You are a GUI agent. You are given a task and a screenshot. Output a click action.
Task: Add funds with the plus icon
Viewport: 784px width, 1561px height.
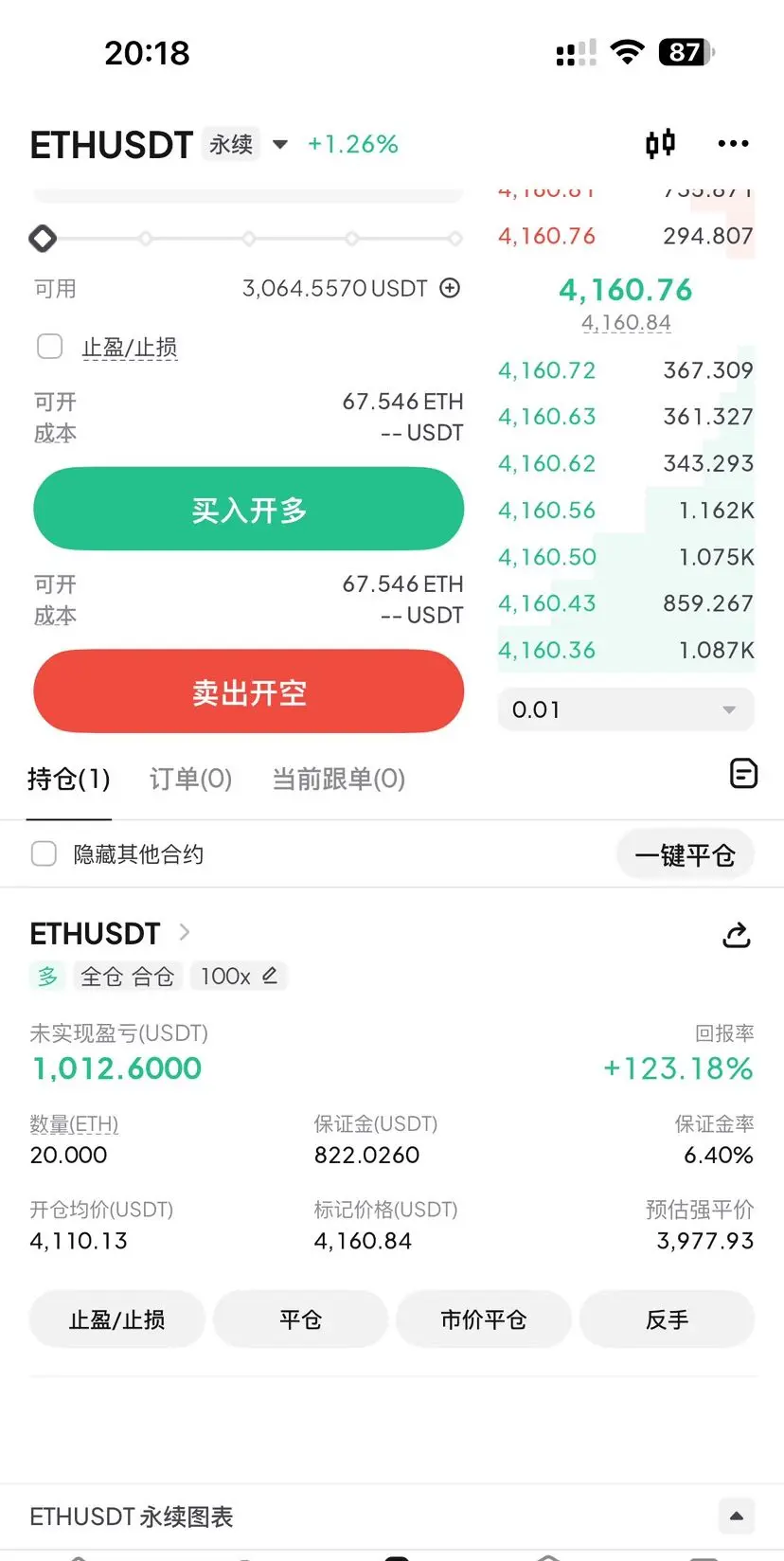point(451,288)
